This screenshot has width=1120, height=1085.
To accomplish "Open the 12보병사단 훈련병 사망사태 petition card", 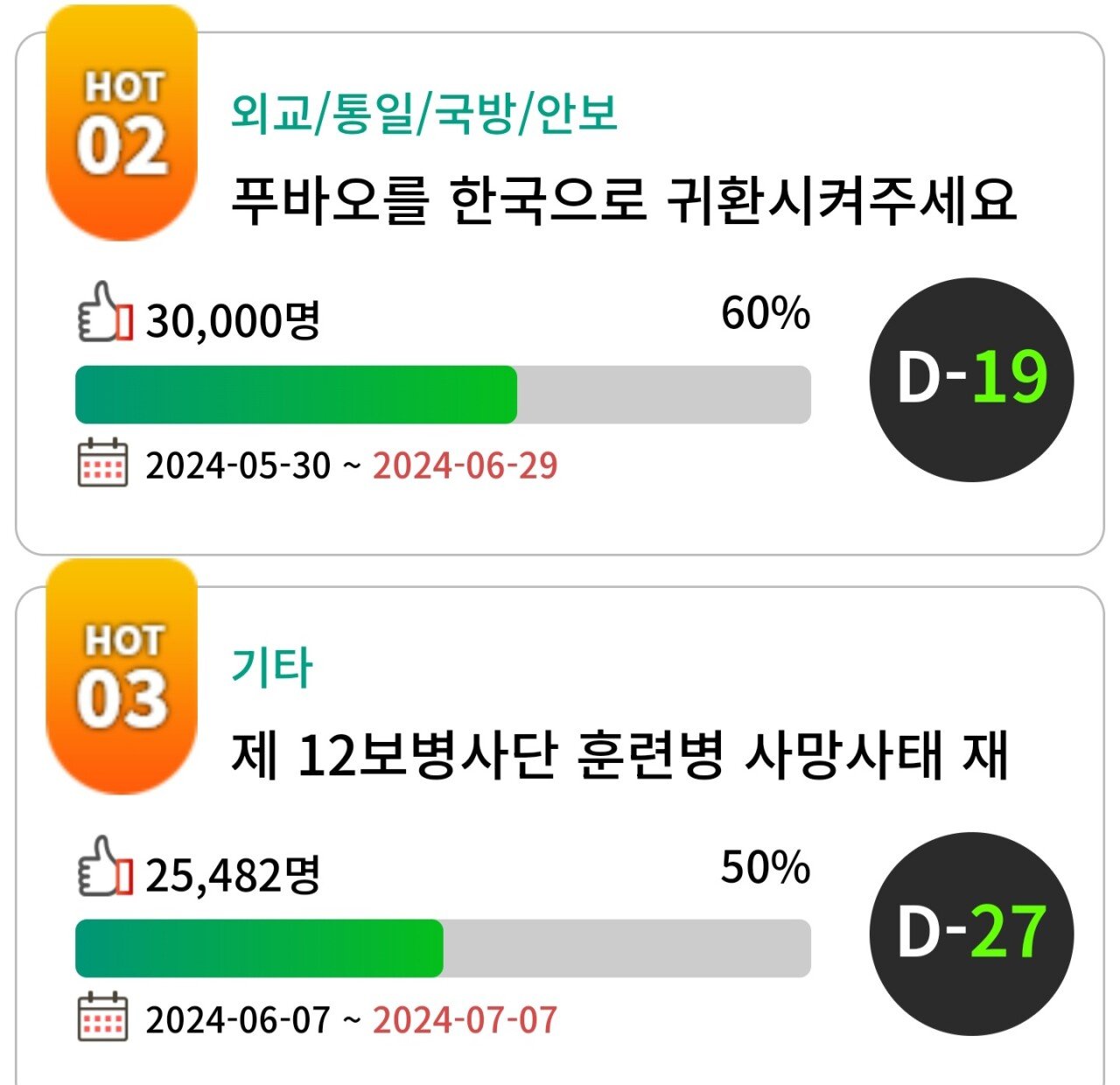I will 619,756.
